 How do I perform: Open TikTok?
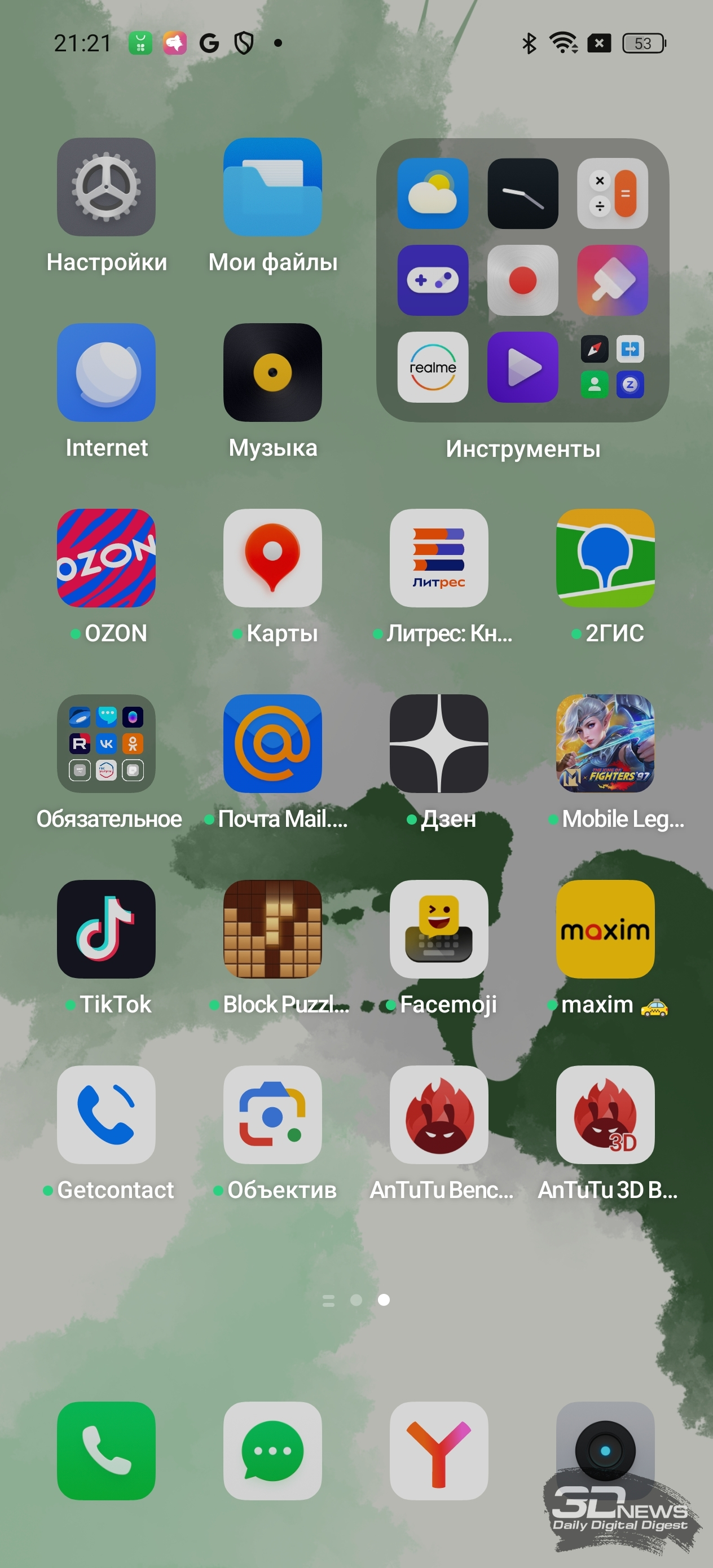pyautogui.click(x=106, y=930)
